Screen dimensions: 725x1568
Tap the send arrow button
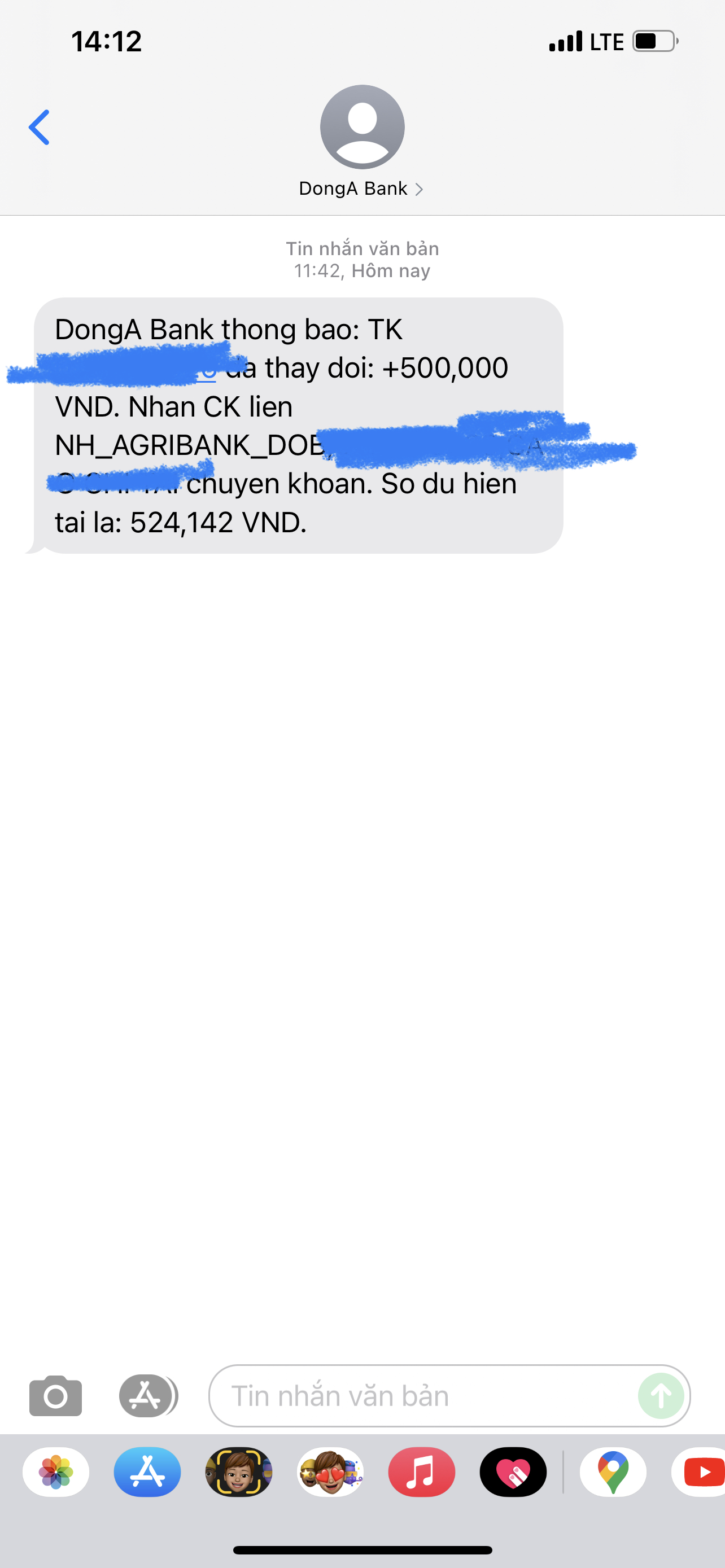[661, 1396]
